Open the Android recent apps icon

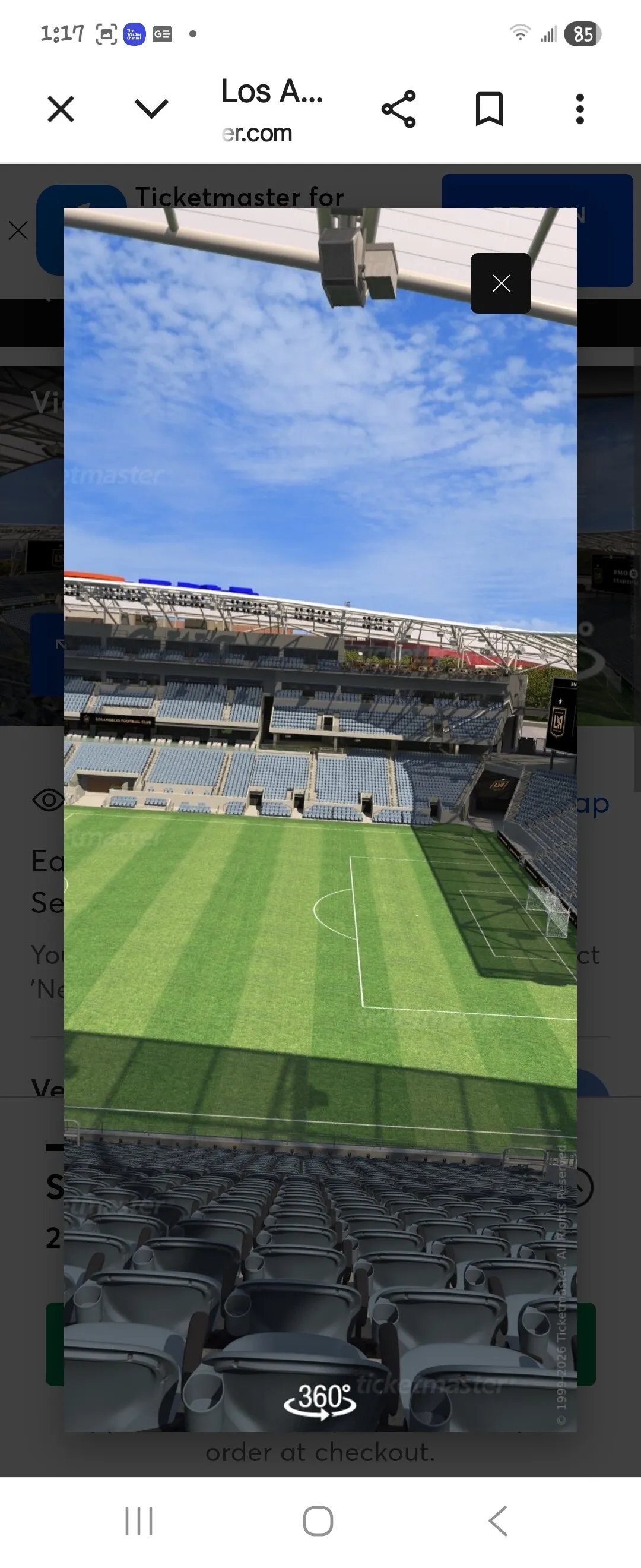139,1520
